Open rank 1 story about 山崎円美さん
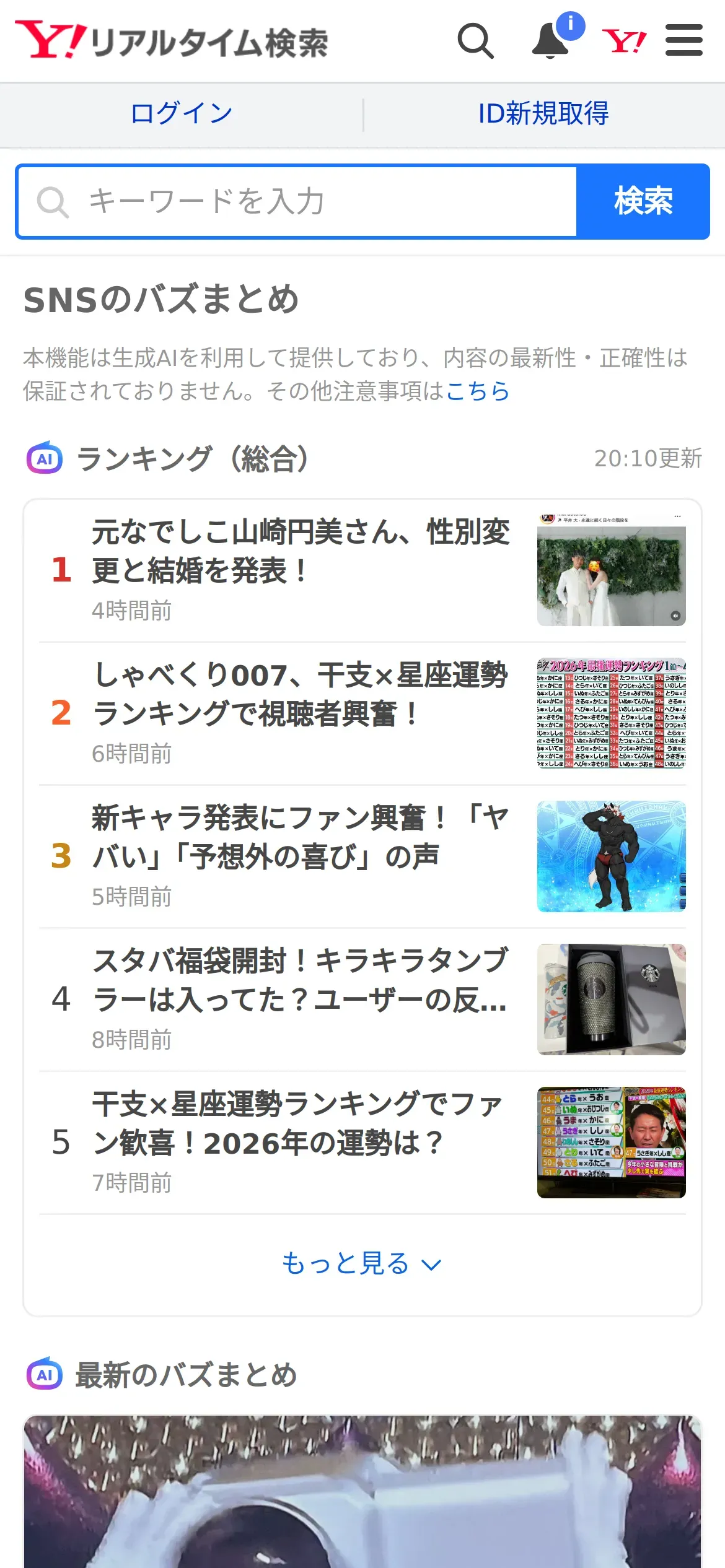Screen dimensions: 725x1568 [x=301, y=552]
